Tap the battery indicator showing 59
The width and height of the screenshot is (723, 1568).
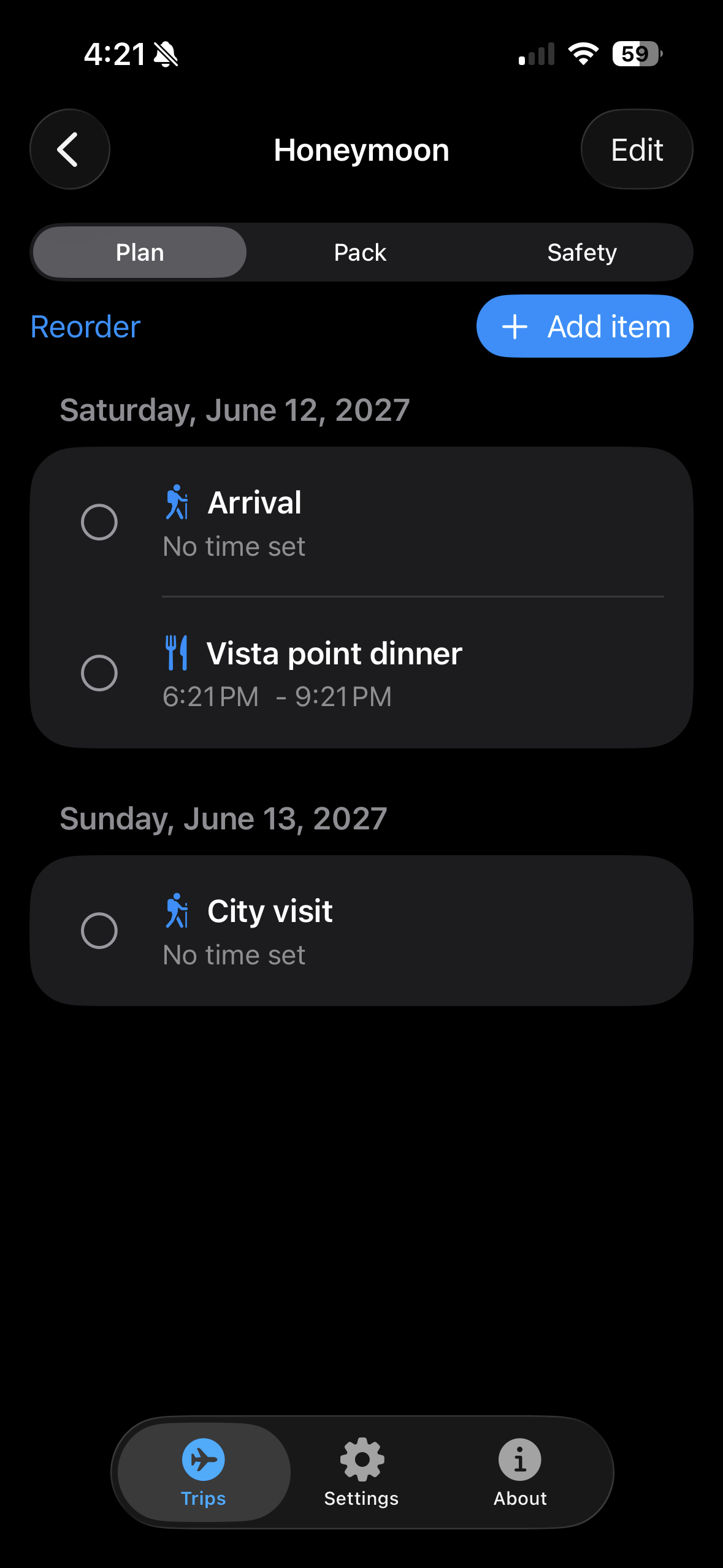635,53
